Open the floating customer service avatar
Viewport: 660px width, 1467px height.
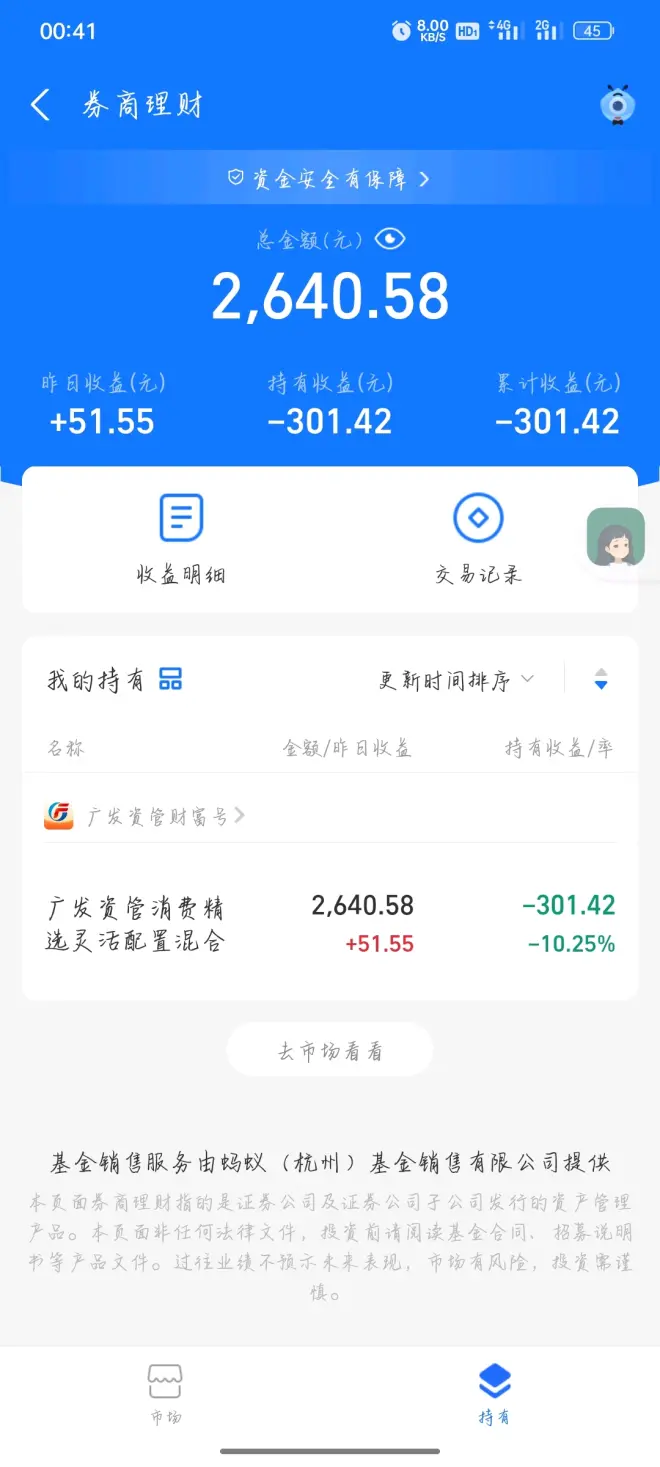pos(615,537)
